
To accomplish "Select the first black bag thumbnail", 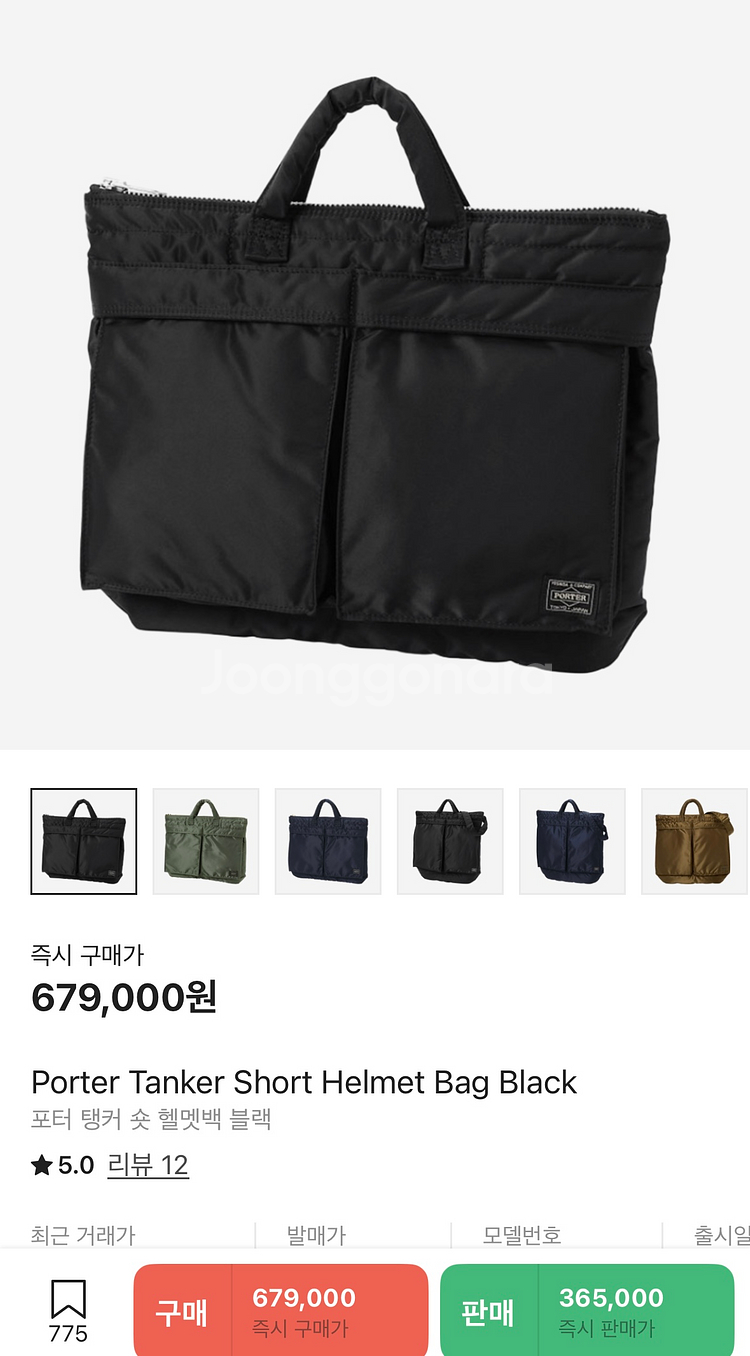I will click(x=84, y=841).
